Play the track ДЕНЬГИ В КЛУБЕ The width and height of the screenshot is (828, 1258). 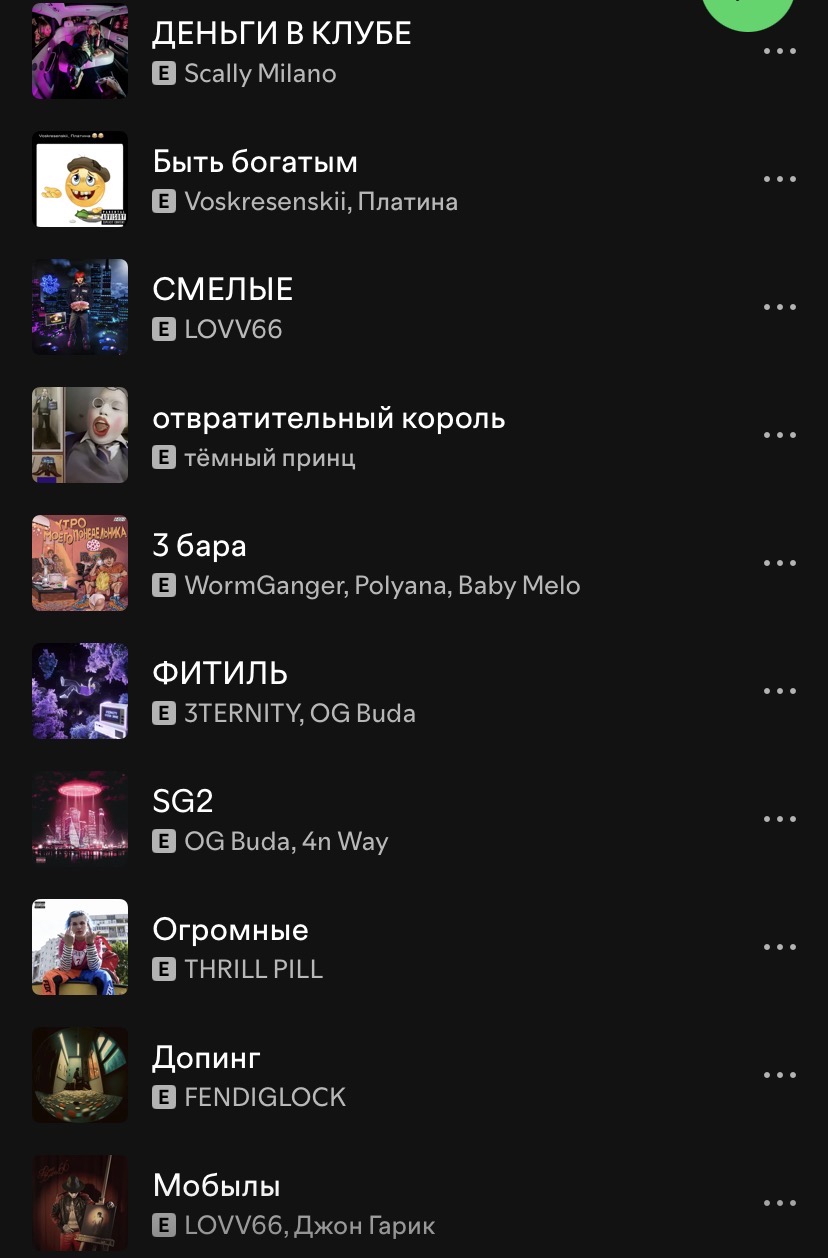pyautogui.click(x=281, y=34)
